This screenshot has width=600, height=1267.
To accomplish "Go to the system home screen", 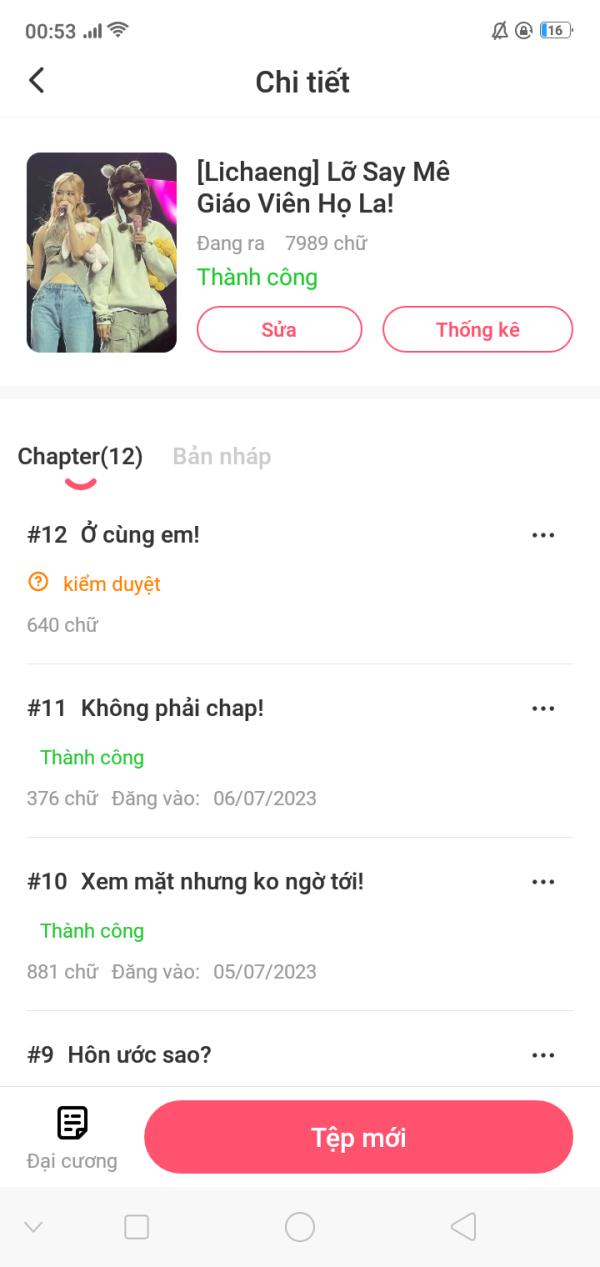I will pos(300,1227).
